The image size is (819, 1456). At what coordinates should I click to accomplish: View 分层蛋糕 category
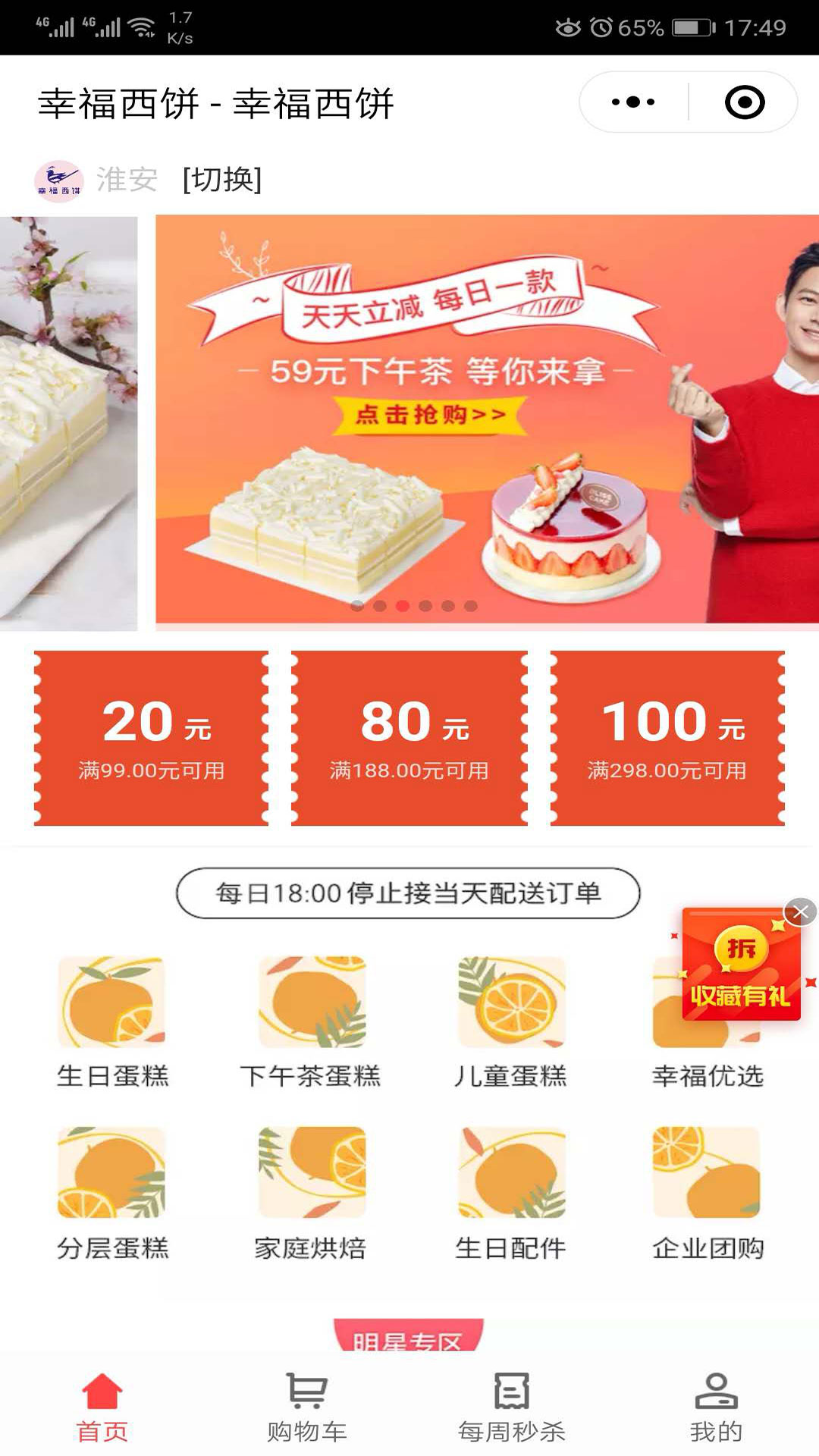tap(112, 1192)
